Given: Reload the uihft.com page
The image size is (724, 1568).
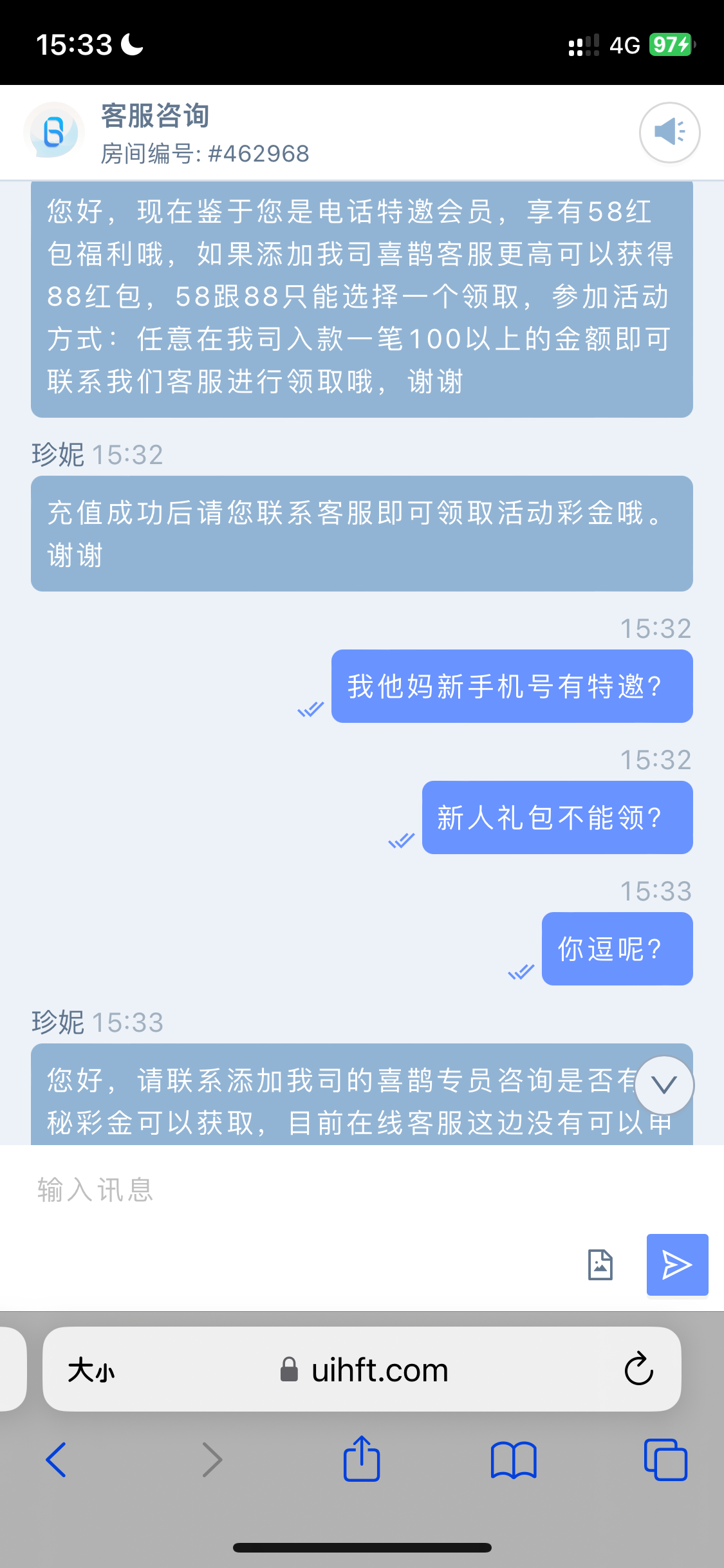Looking at the screenshot, I should tap(636, 1370).
